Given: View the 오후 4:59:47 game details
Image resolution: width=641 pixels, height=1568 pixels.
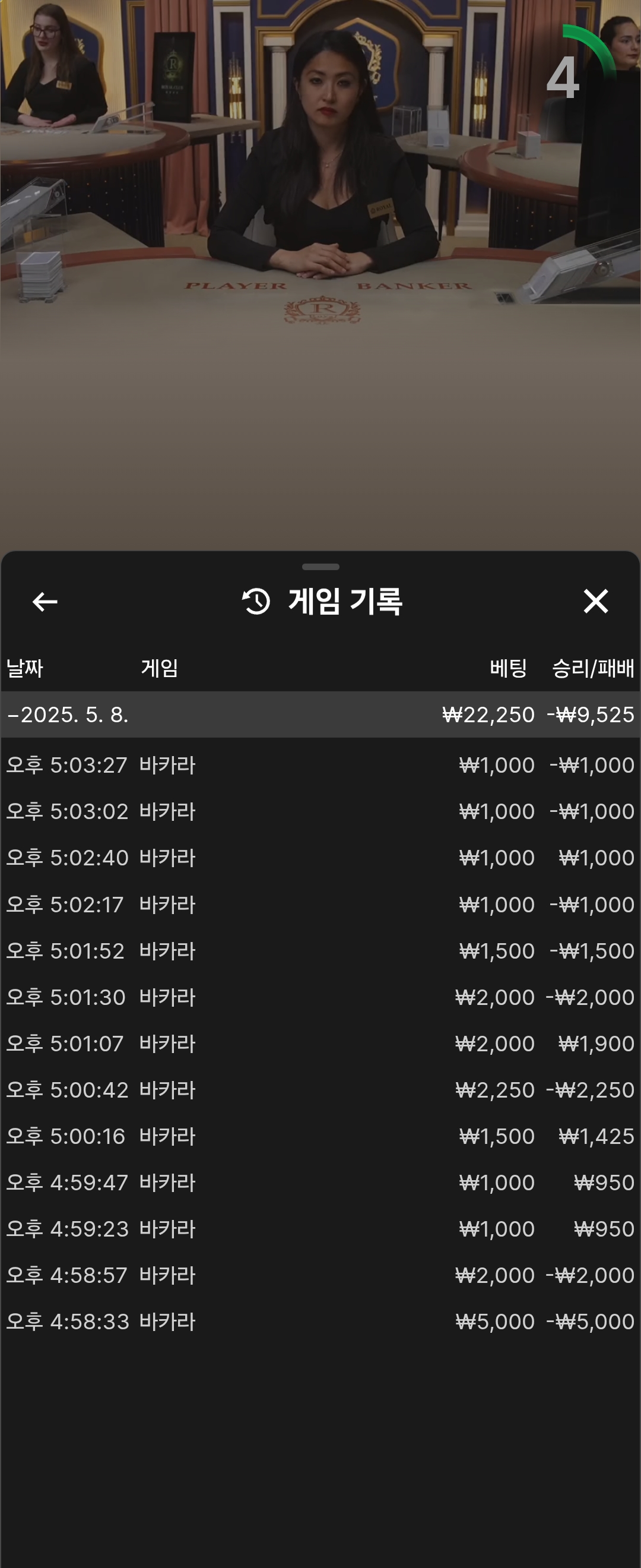Looking at the screenshot, I should point(320,1181).
